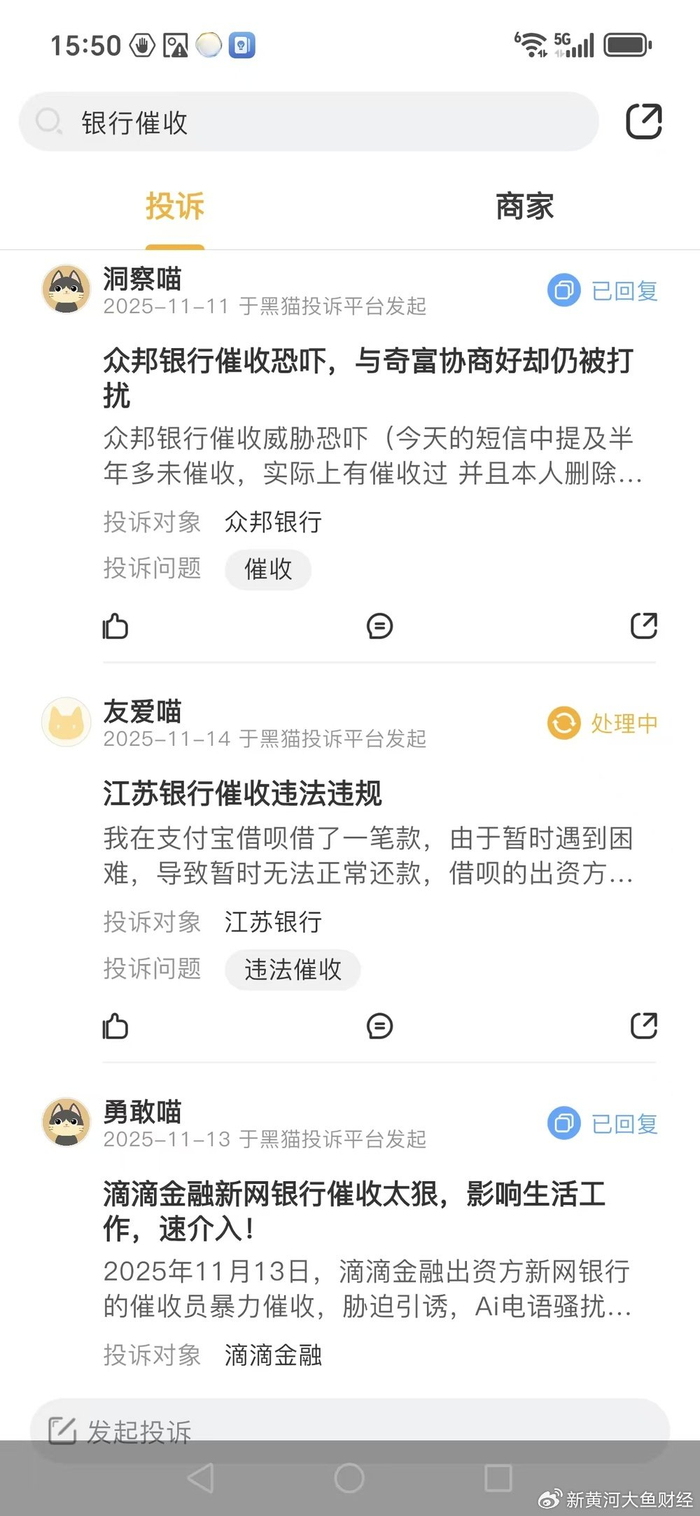This screenshot has width=700, height=1516.
Task: Like the 众邦银行 complaint post
Action: point(116,627)
